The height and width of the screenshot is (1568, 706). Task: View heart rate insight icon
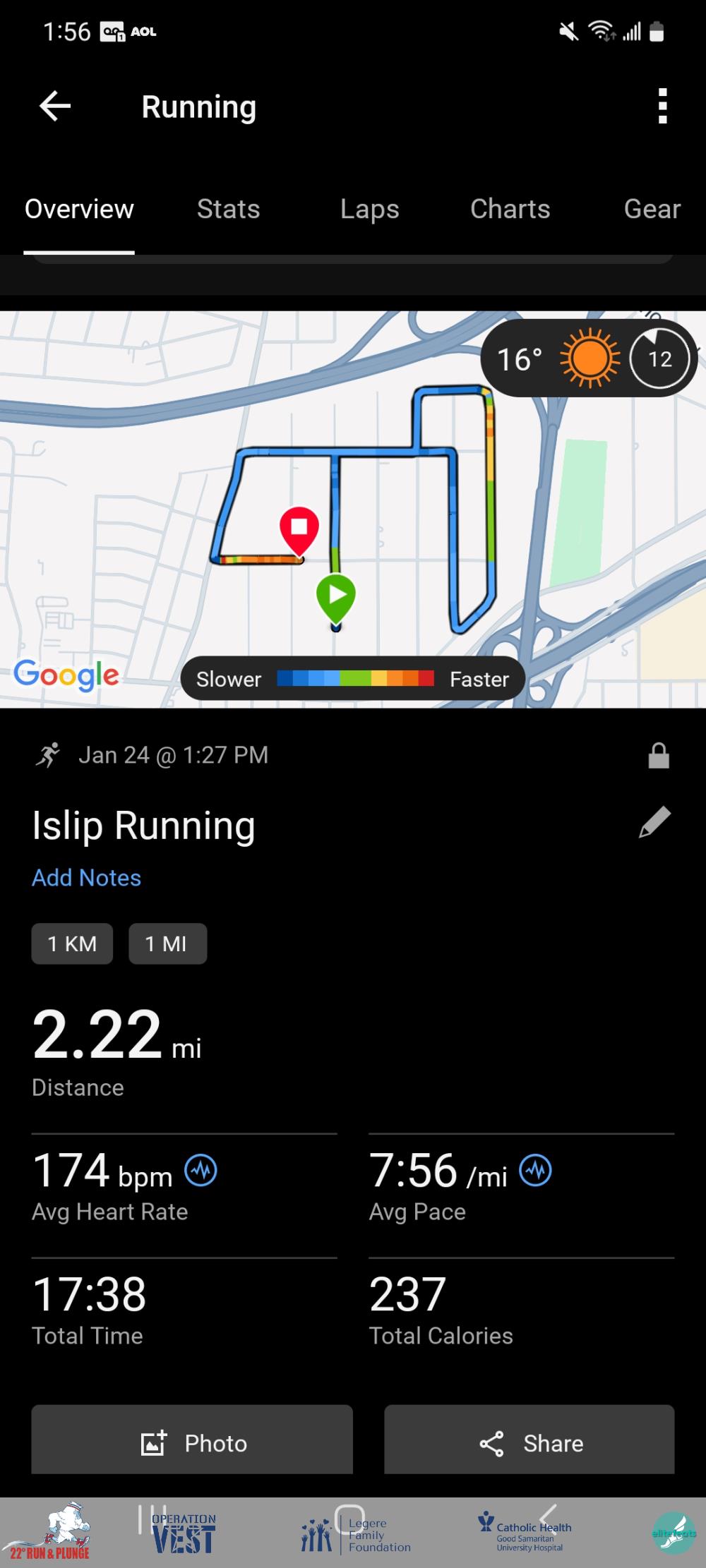[x=201, y=1171]
